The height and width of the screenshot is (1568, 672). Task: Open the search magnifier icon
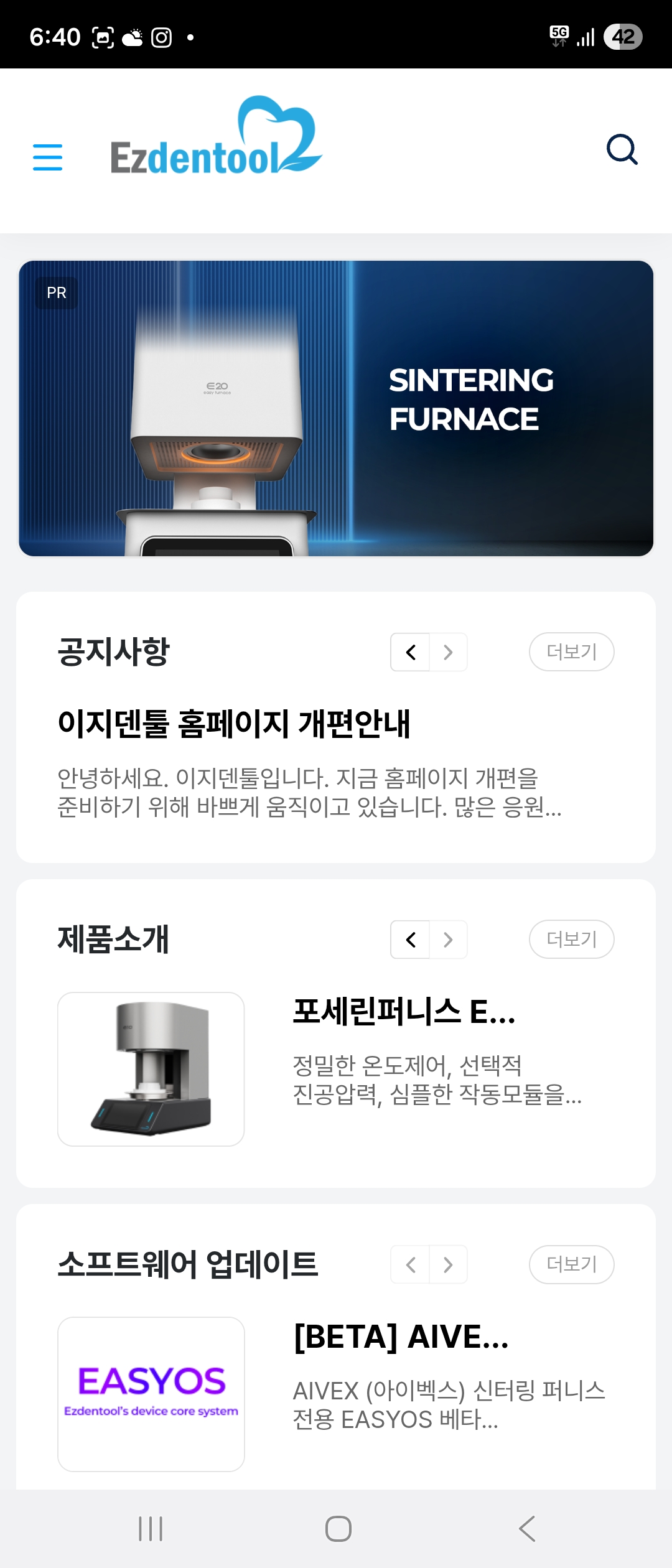(x=622, y=150)
